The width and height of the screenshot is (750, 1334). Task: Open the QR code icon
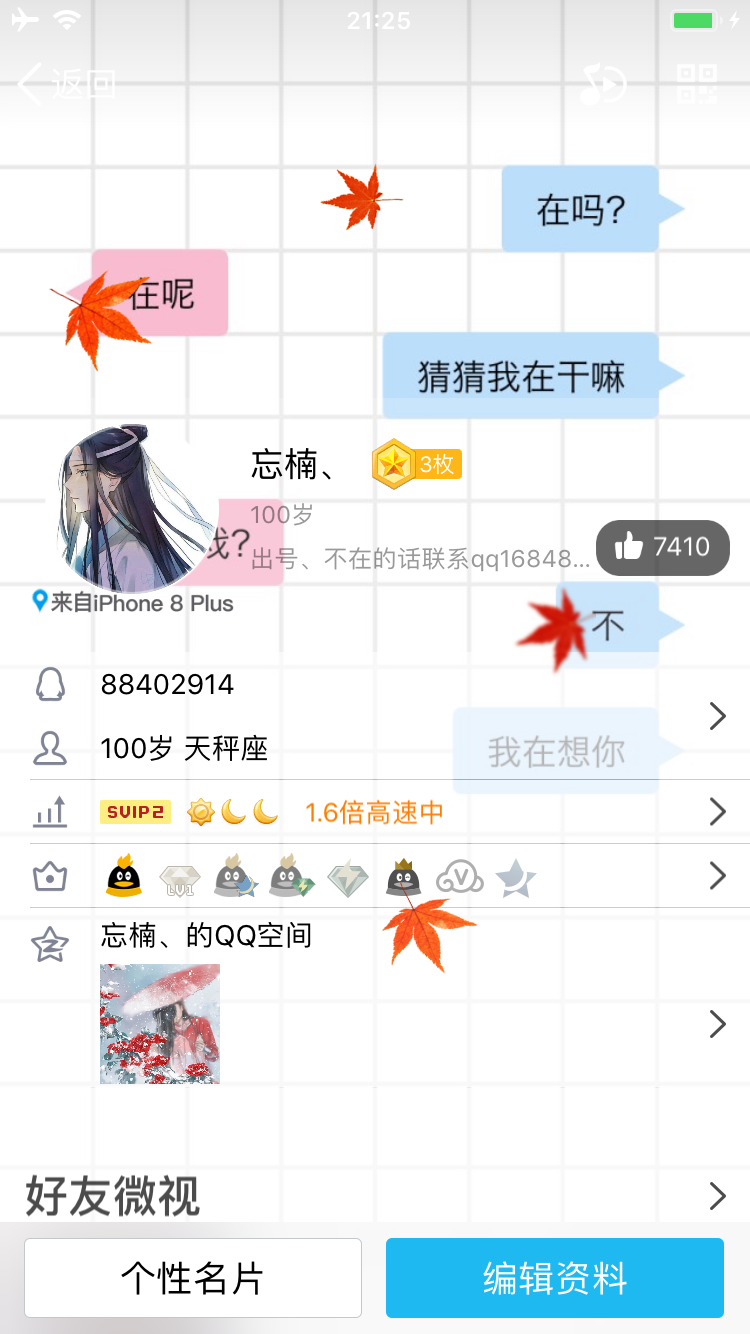tap(697, 84)
